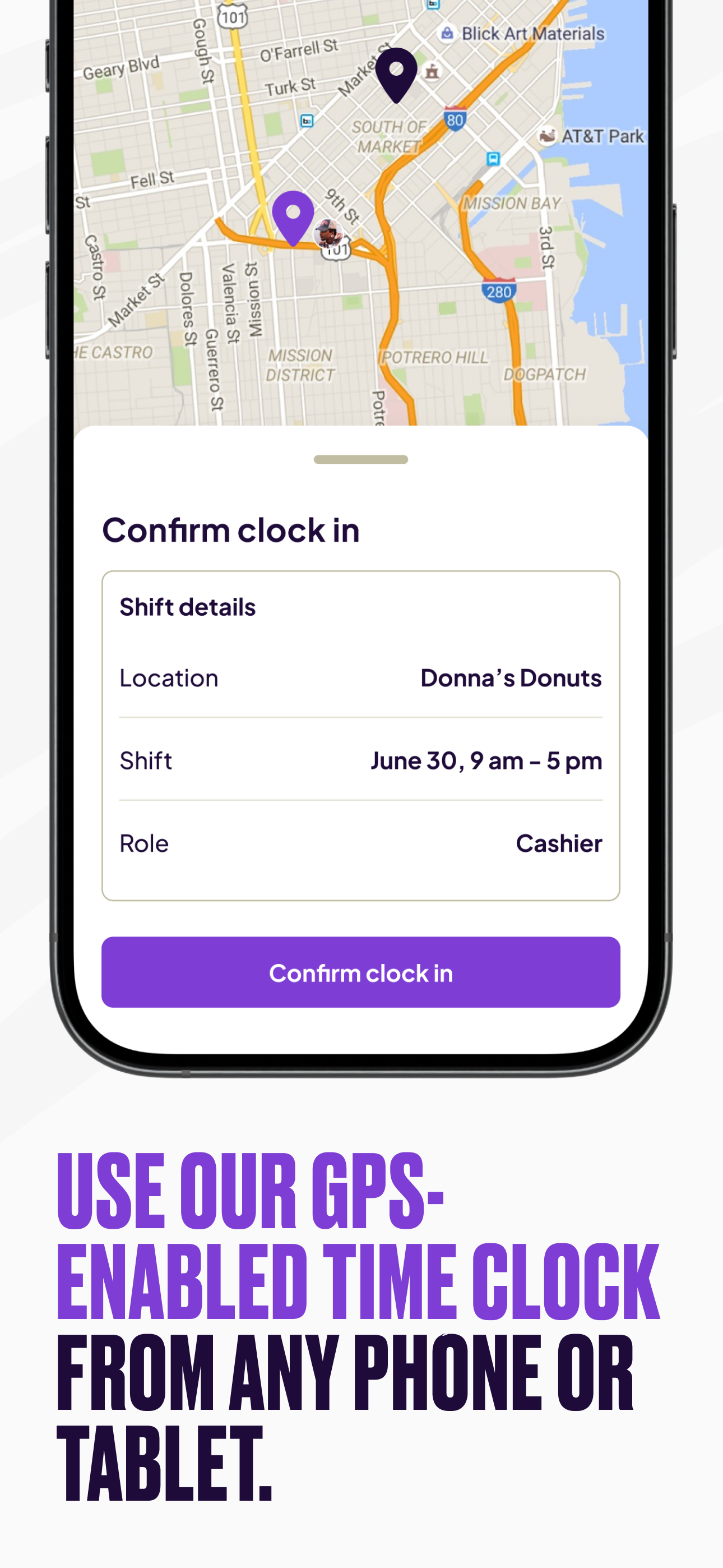Click the Blick Art Materials shopping bag icon
723x1568 pixels.
click(448, 34)
